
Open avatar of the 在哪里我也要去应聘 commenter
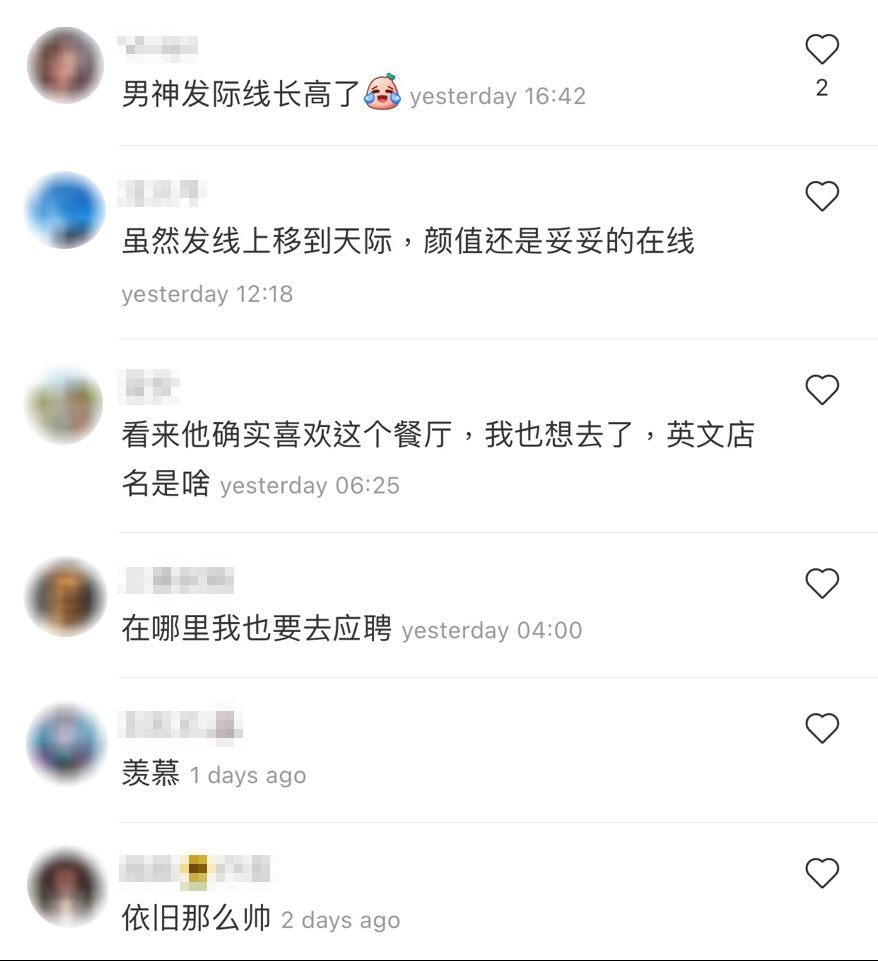(65, 597)
